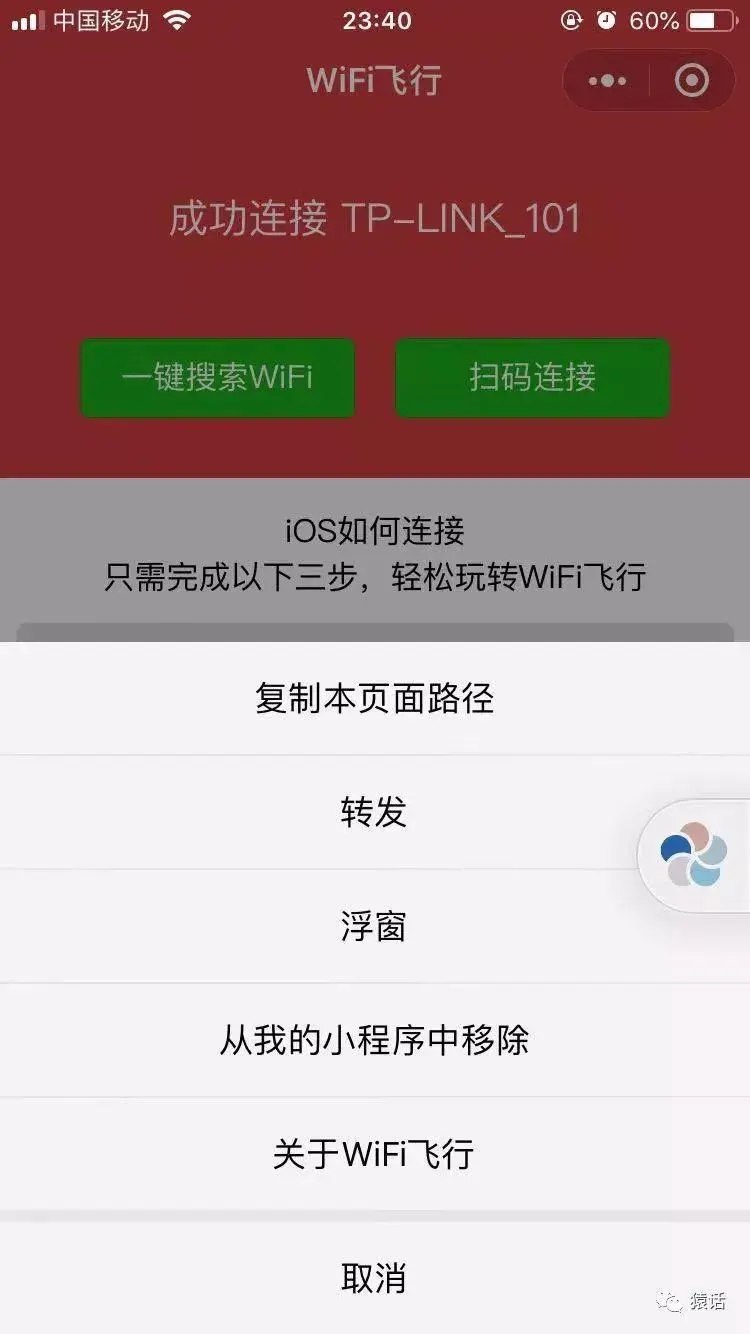This screenshot has width=750, height=1334.
Task: Tap the WiFi飞行 title bar
Action: tap(375, 80)
